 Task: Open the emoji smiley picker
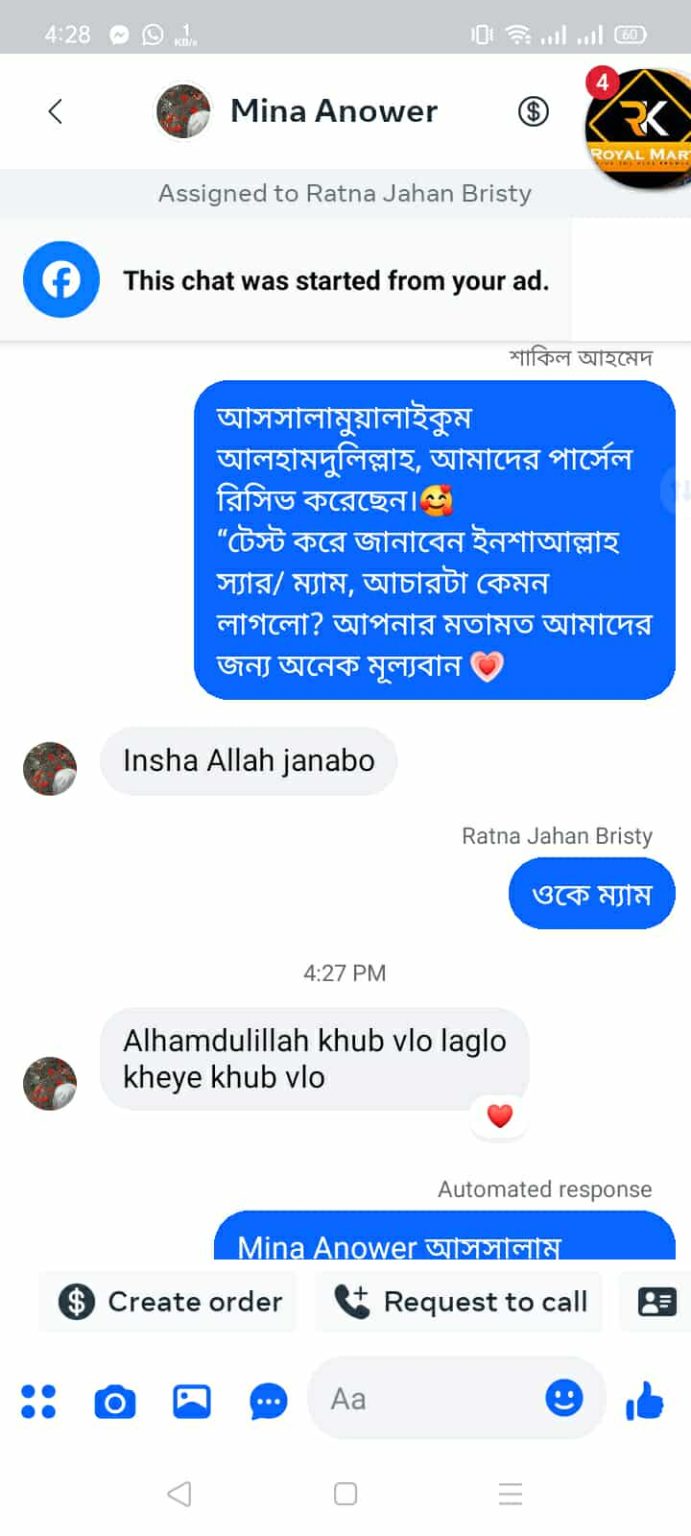(564, 1398)
